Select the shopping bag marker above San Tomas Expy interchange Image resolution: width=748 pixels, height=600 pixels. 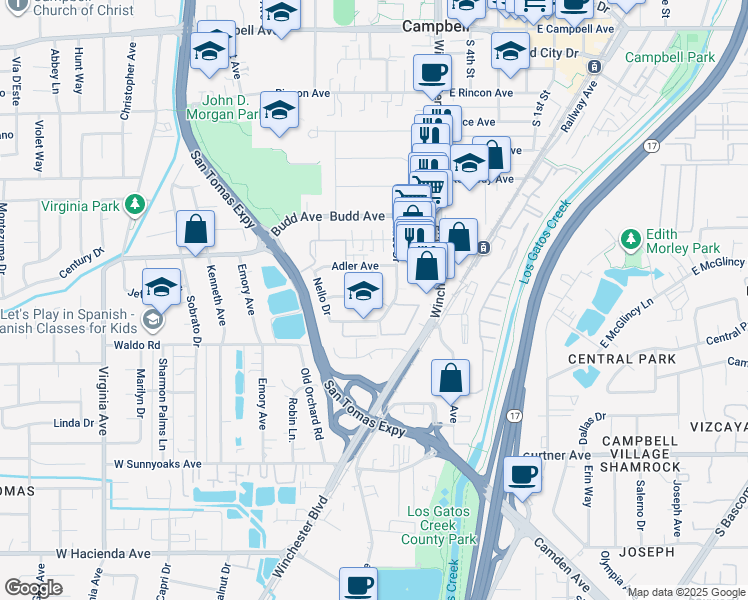click(451, 378)
